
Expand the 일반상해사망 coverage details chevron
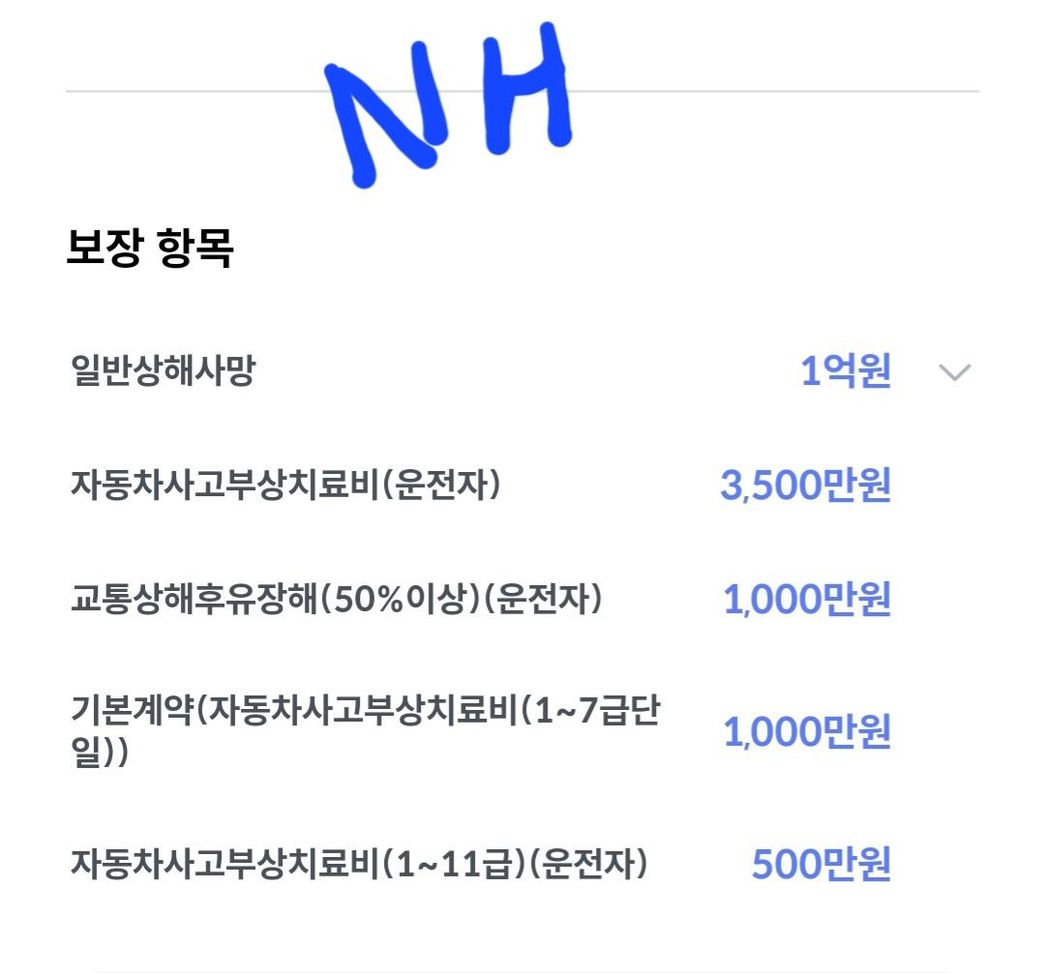(x=955, y=373)
